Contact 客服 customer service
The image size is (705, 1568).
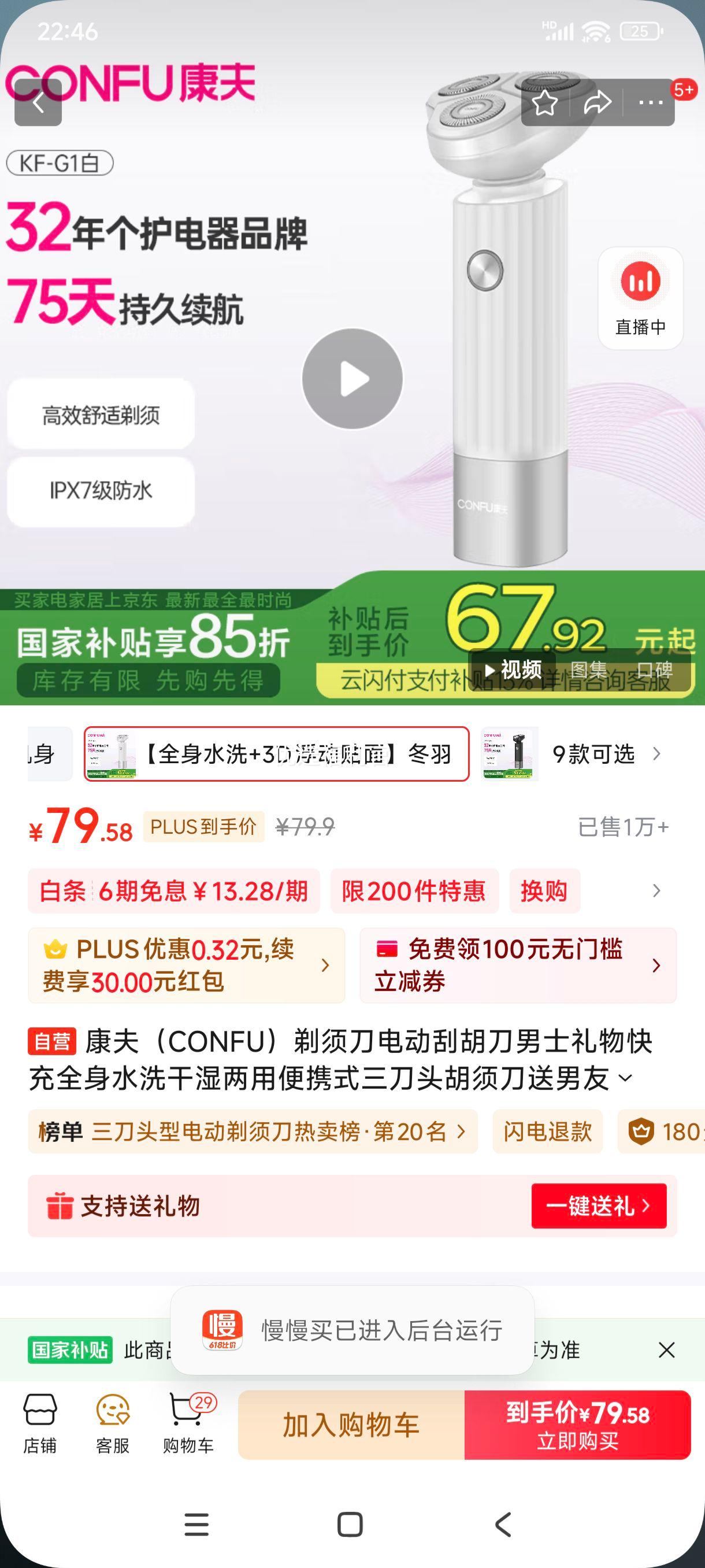click(113, 1425)
